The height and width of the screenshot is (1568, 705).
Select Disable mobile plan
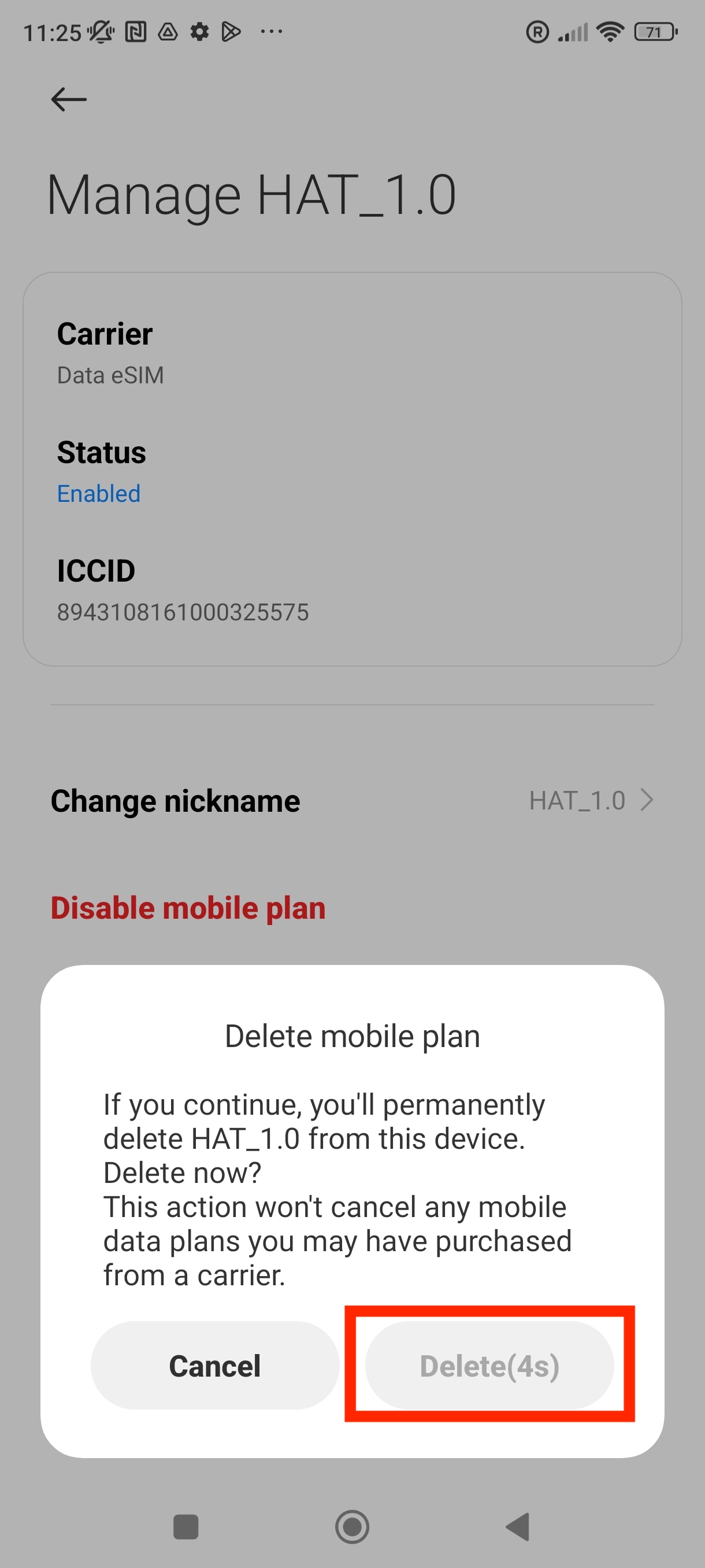(188, 908)
